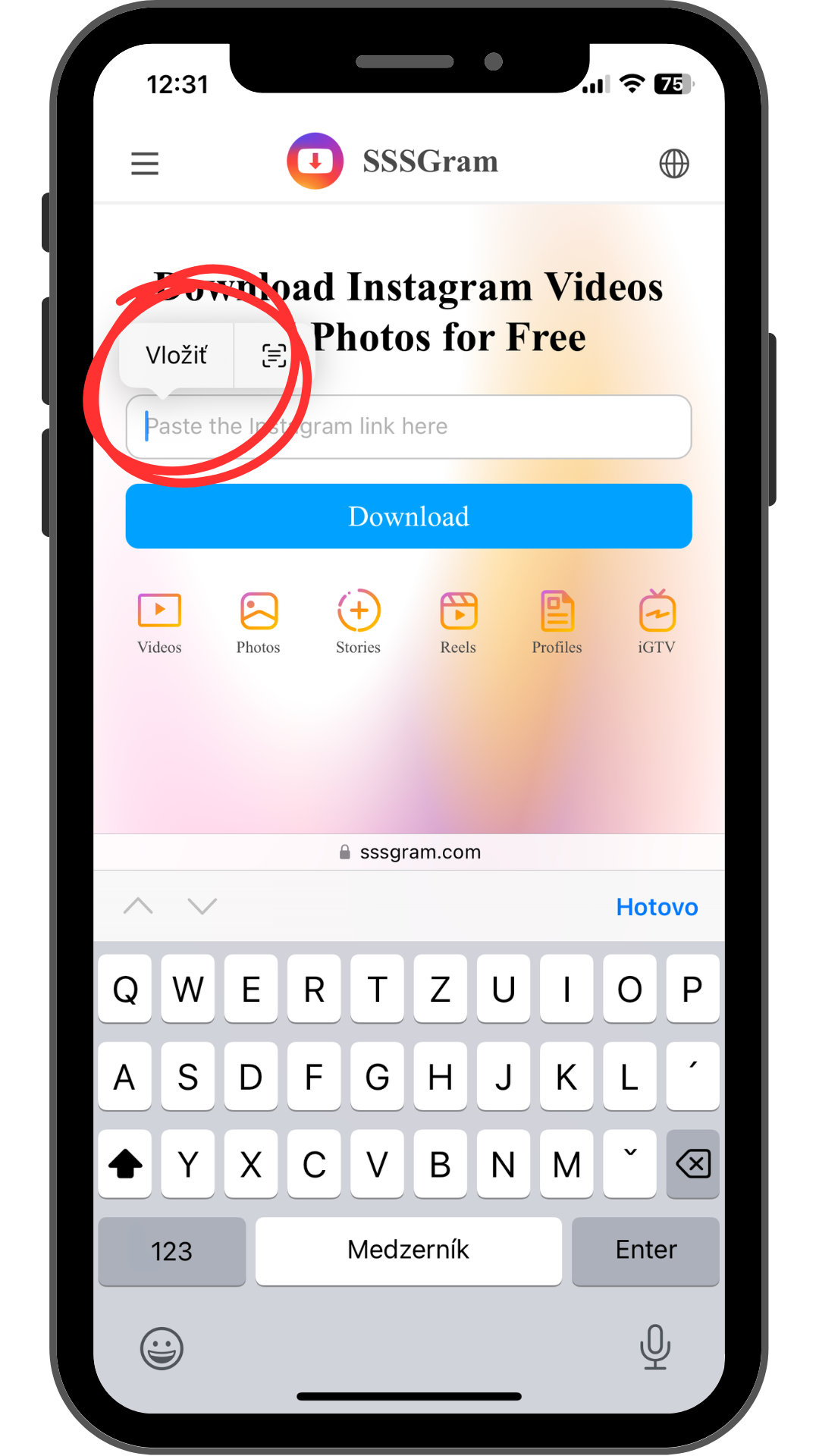The image size is (819, 1456).
Task: Open the iGTV downloader
Action: (657, 622)
